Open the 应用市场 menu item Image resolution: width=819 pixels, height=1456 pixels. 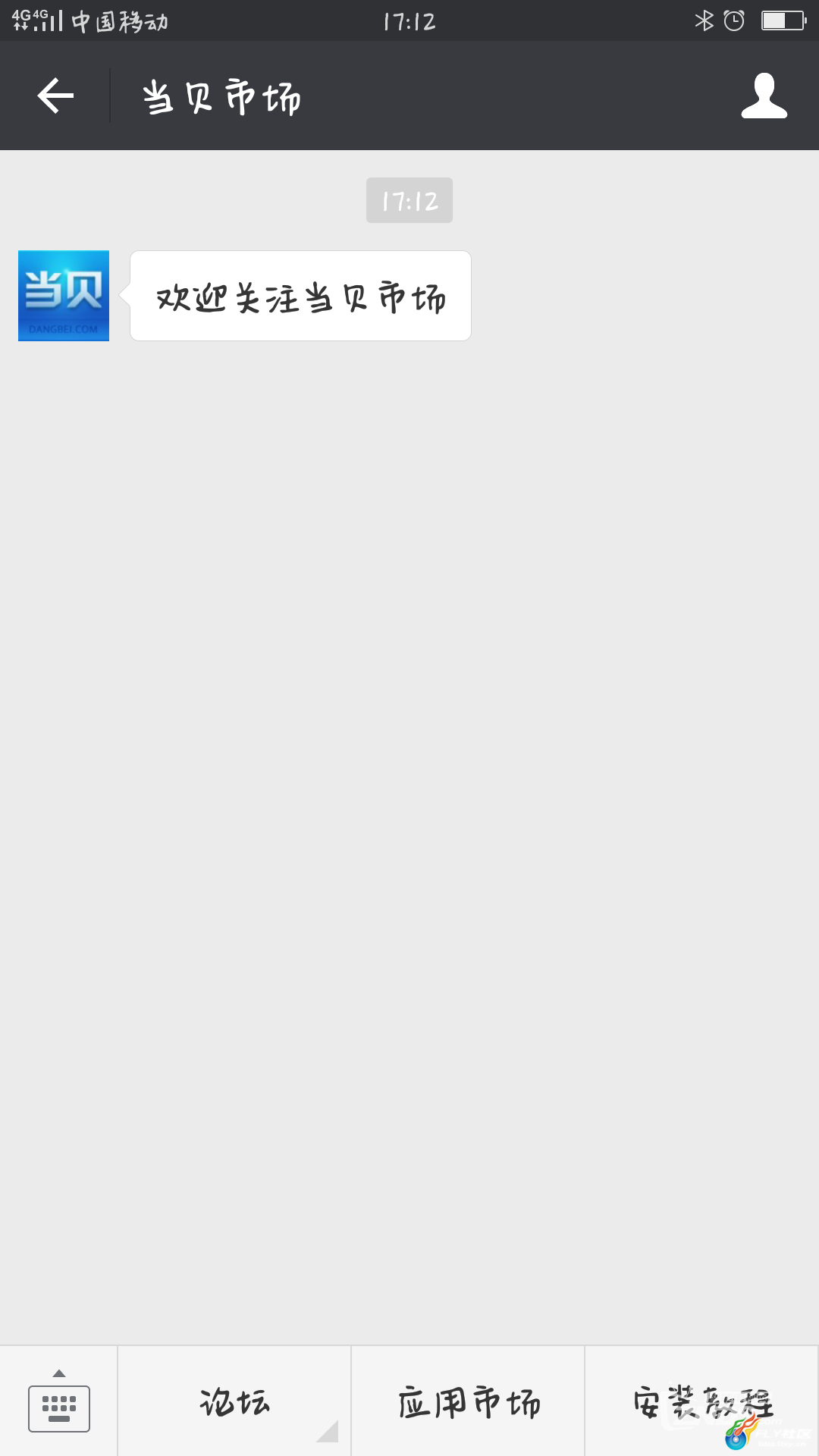[468, 1402]
